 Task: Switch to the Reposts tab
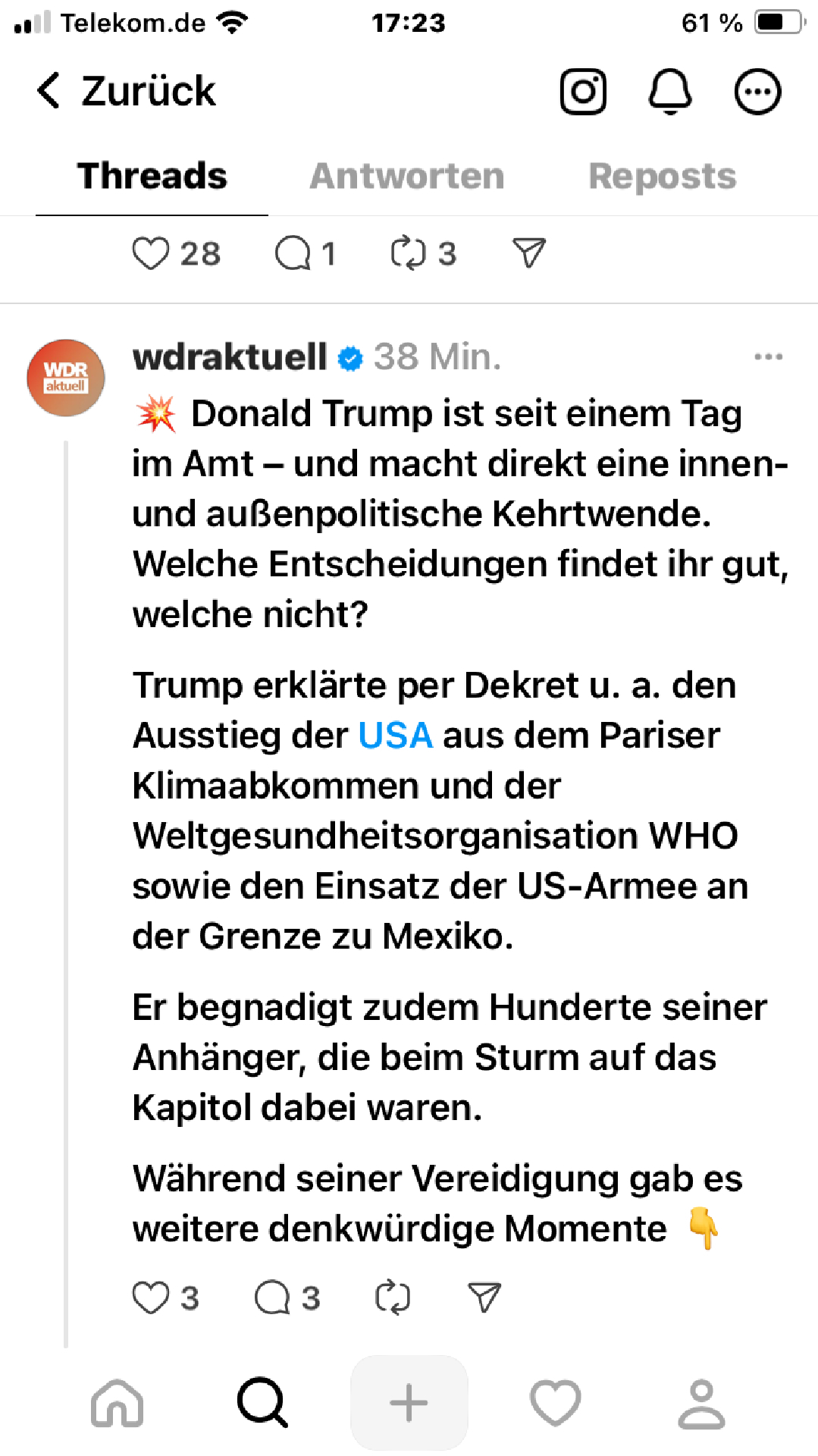(x=662, y=177)
